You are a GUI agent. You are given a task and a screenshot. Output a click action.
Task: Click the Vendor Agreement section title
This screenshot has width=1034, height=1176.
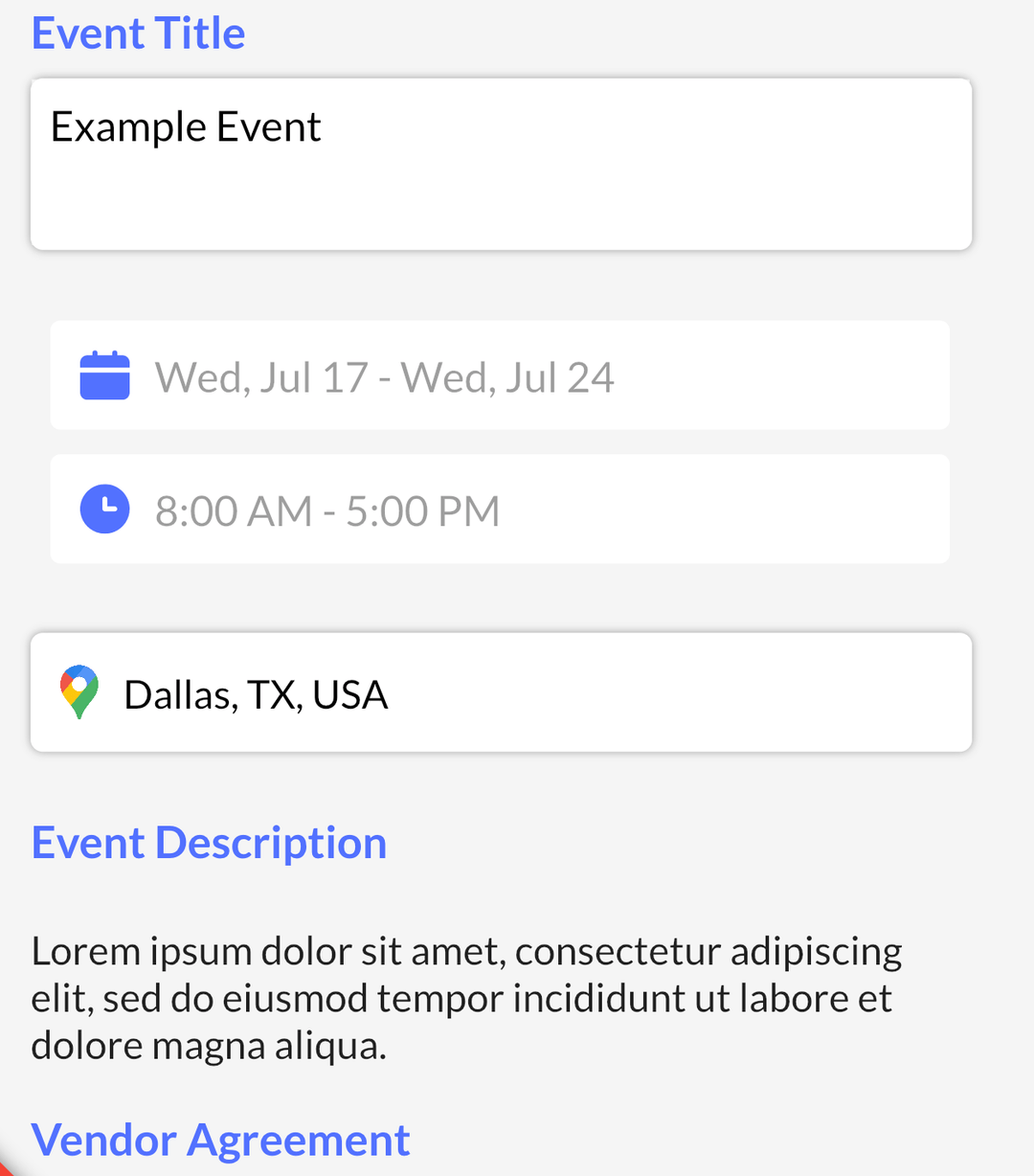point(219,1139)
